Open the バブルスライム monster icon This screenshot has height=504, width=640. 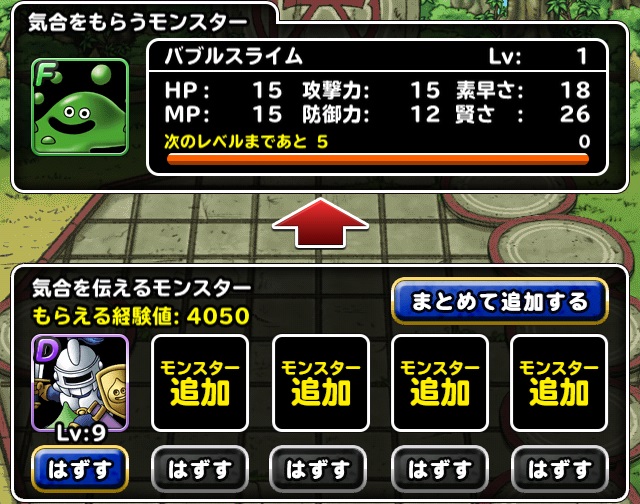pos(80,107)
